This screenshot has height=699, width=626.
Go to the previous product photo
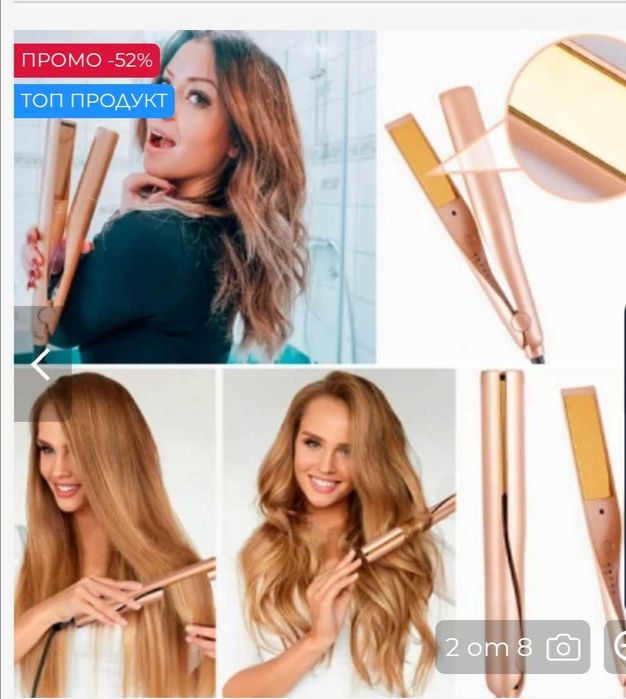coord(40,364)
